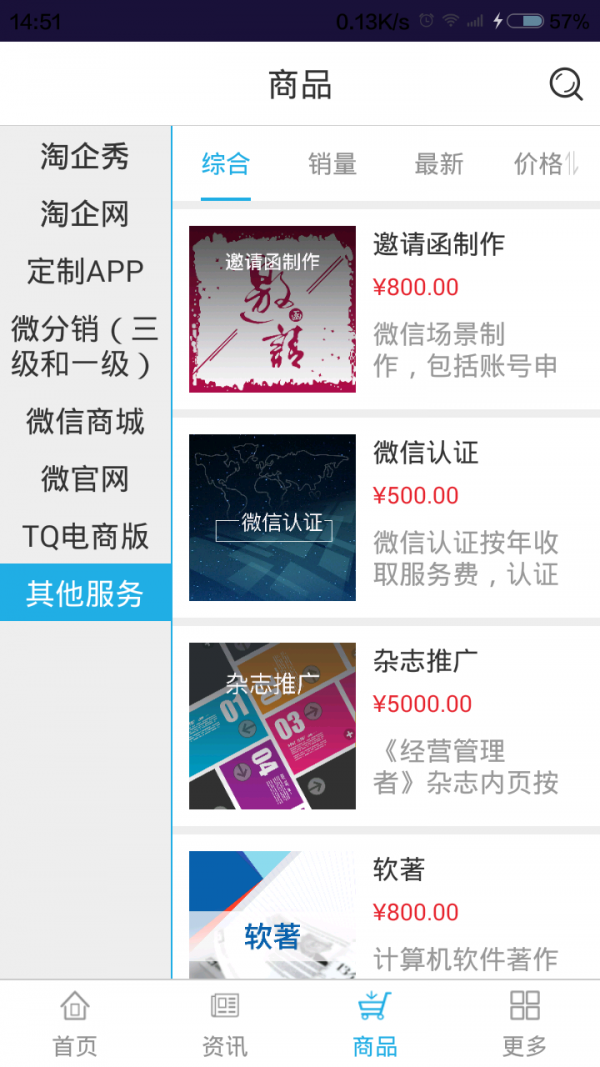The height and width of the screenshot is (1067, 600).
Task: Select the 微官网 category
Action: pos(85,479)
